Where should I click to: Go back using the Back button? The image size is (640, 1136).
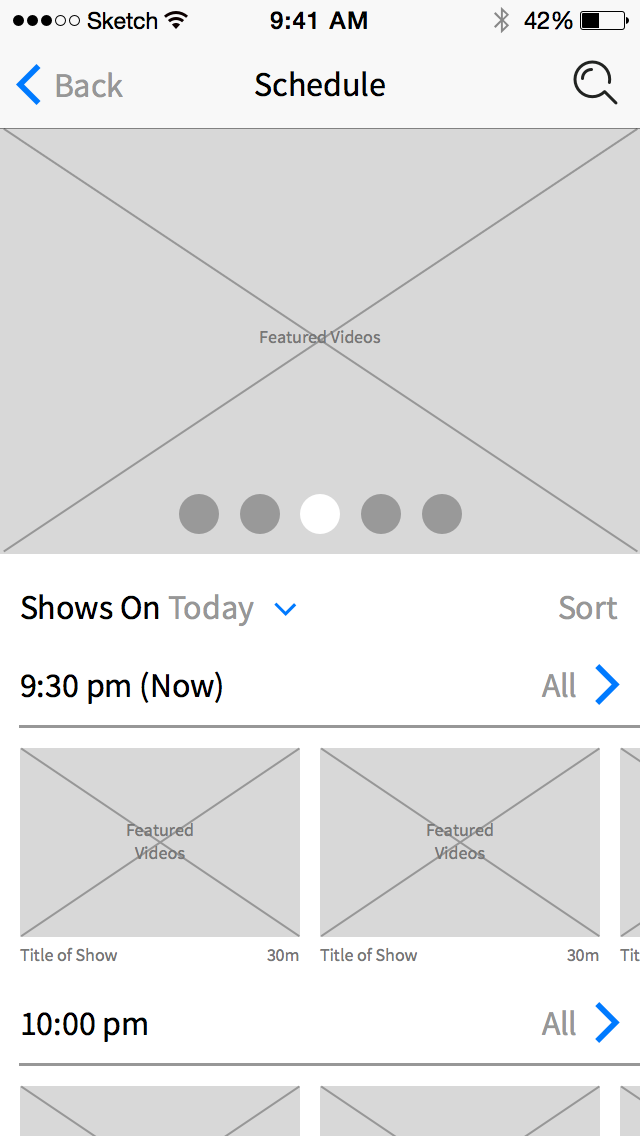tap(70, 86)
